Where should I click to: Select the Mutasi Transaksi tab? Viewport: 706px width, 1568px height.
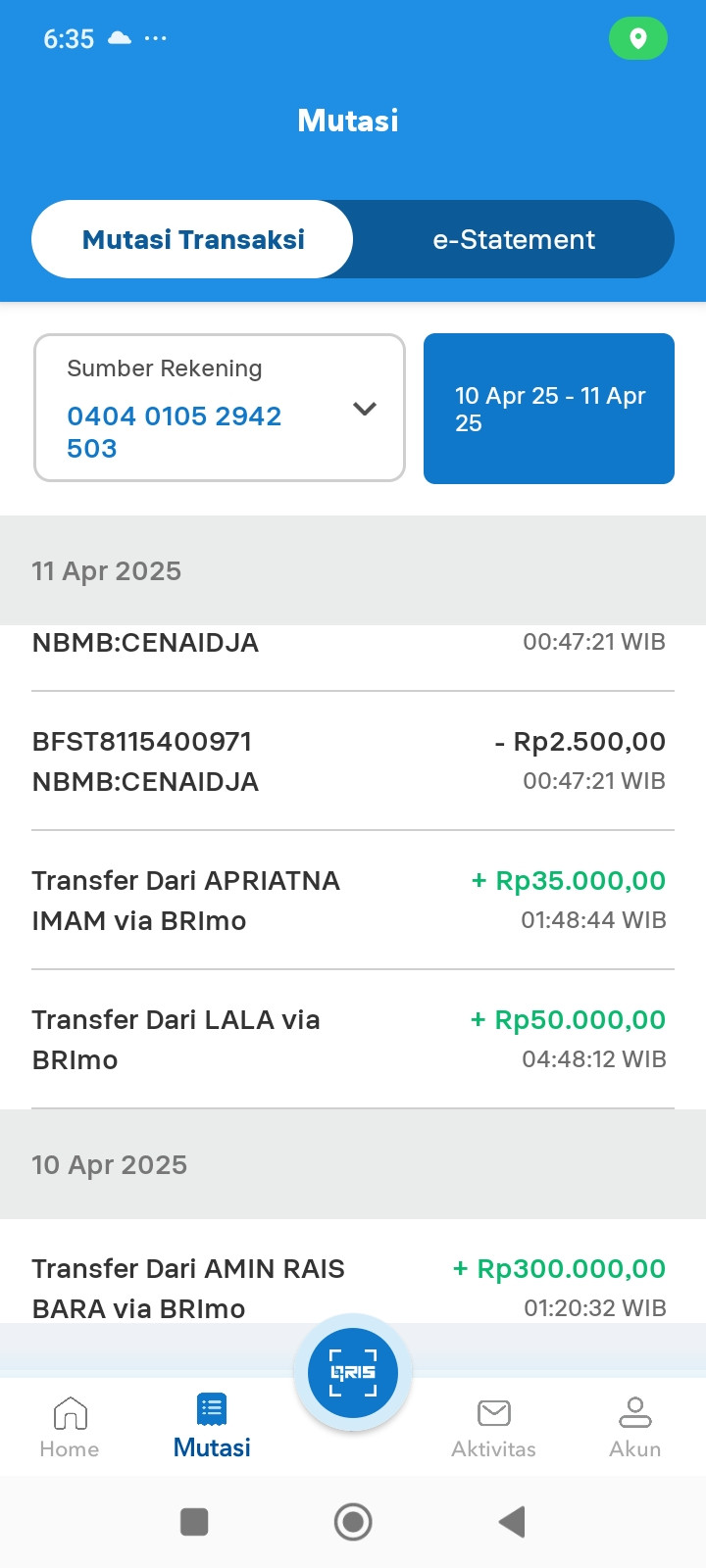click(x=193, y=240)
